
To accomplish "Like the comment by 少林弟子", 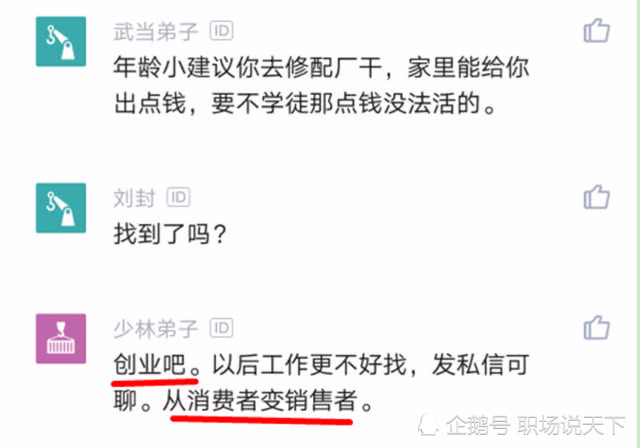I will 596,328.
